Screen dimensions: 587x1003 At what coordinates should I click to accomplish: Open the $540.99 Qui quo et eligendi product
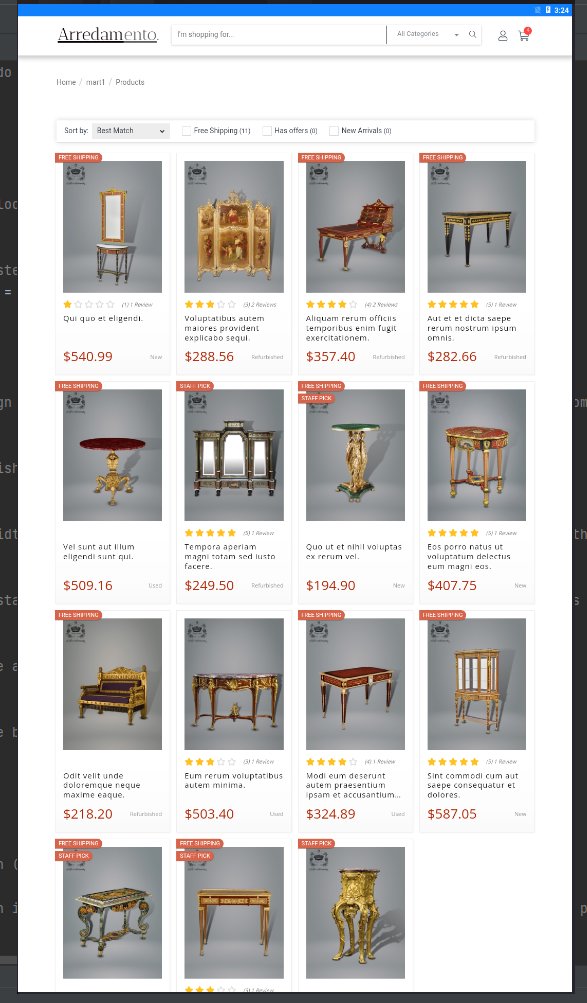pyautogui.click(x=113, y=264)
